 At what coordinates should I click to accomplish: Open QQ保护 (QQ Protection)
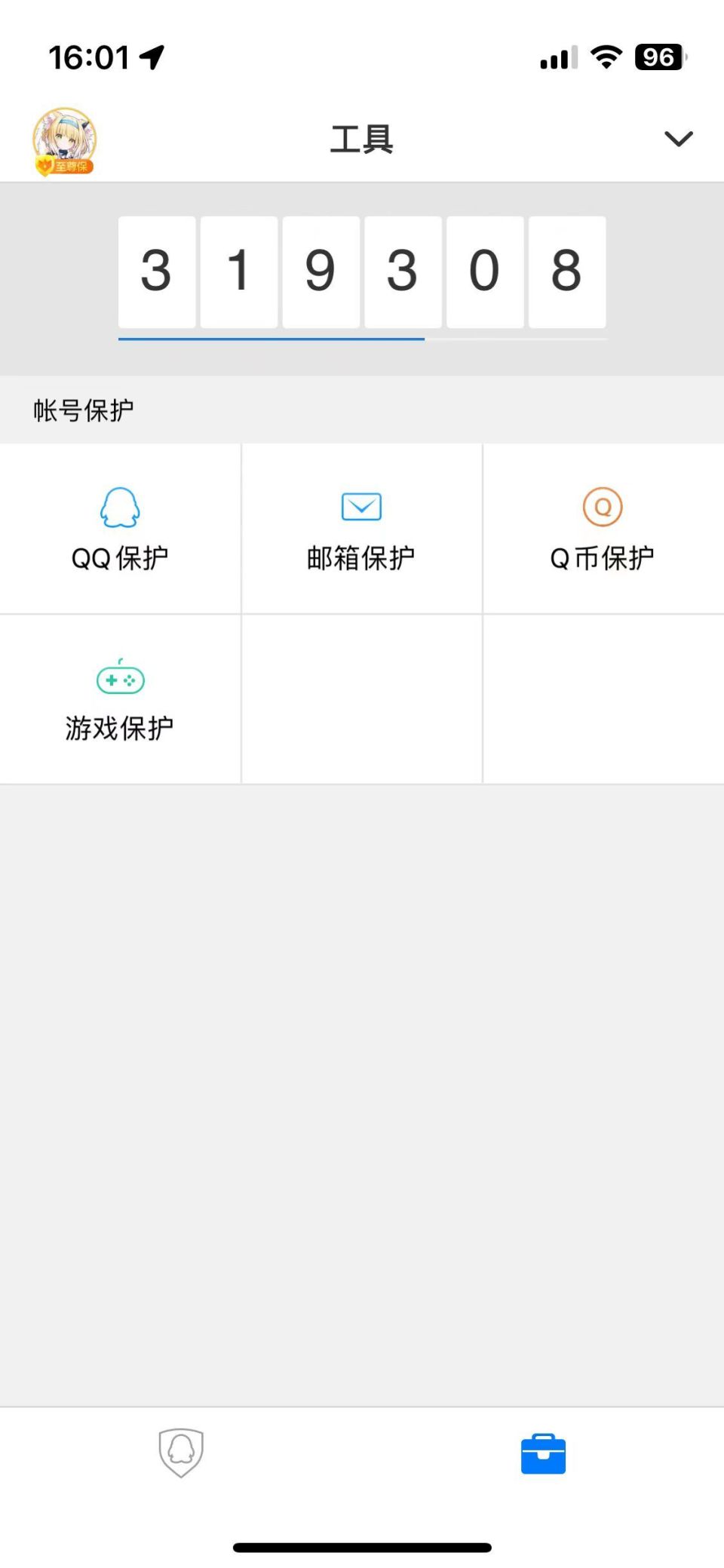119,528
